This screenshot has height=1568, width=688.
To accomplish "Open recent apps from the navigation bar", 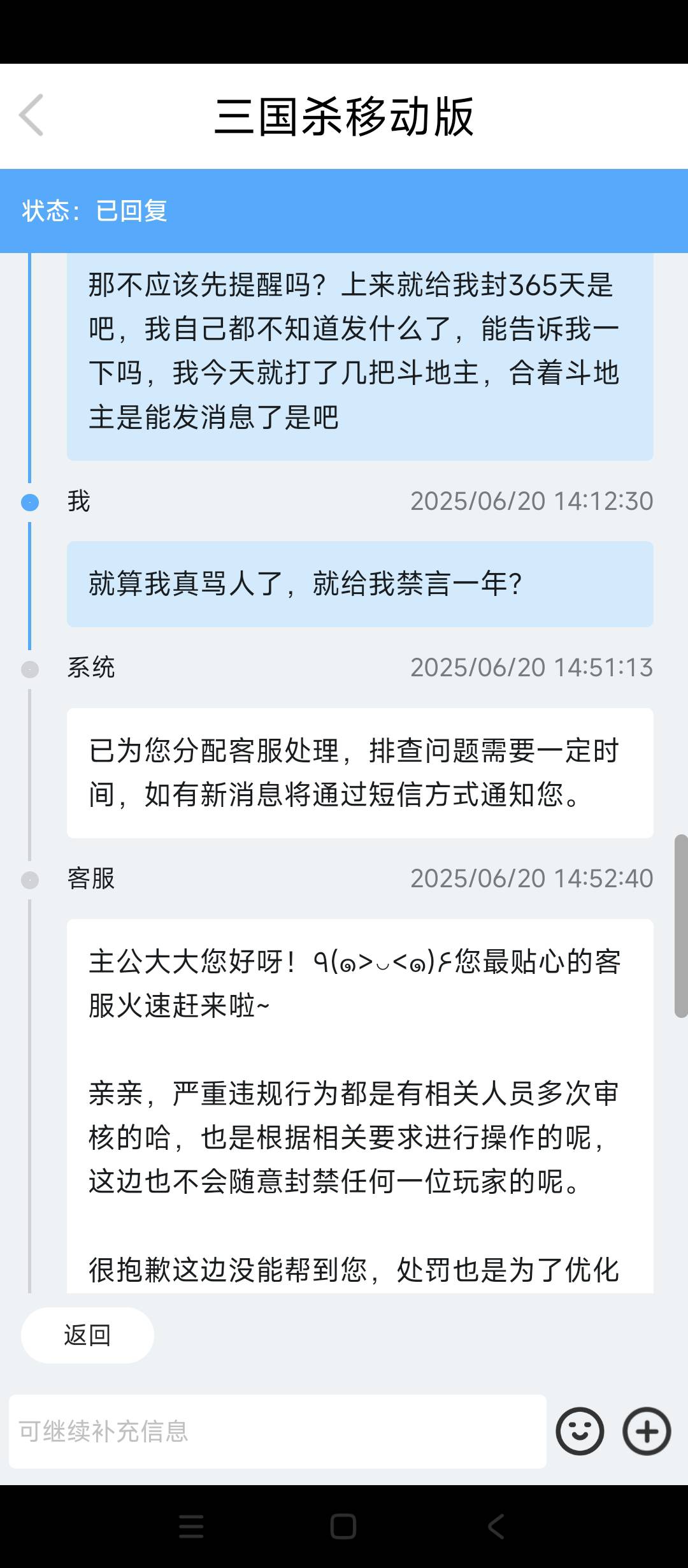I will (x=191, y=1527).
